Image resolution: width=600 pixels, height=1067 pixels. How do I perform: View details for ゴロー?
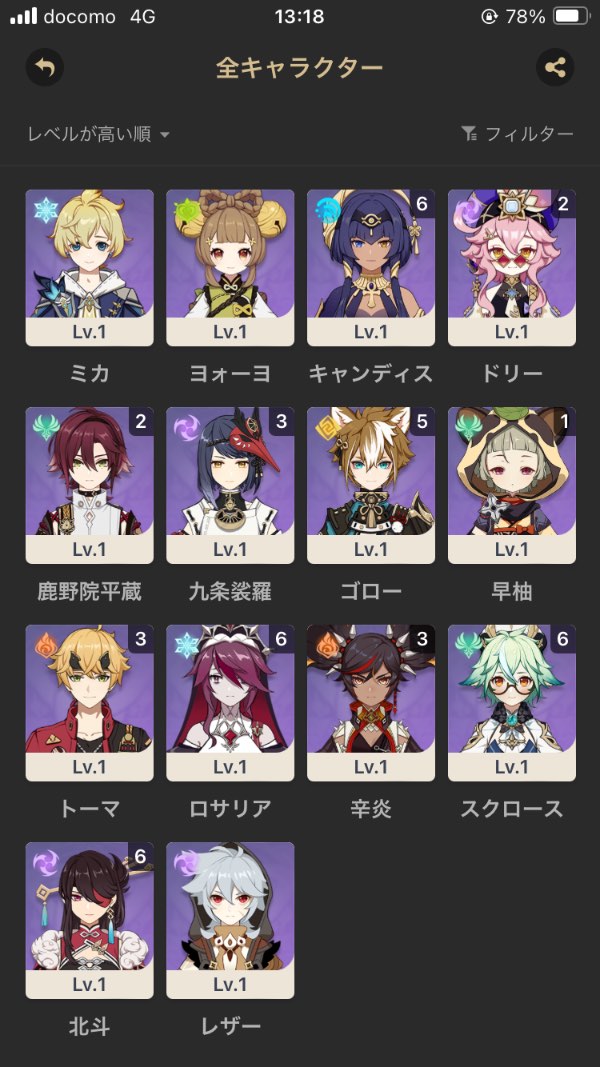(371, 484)
